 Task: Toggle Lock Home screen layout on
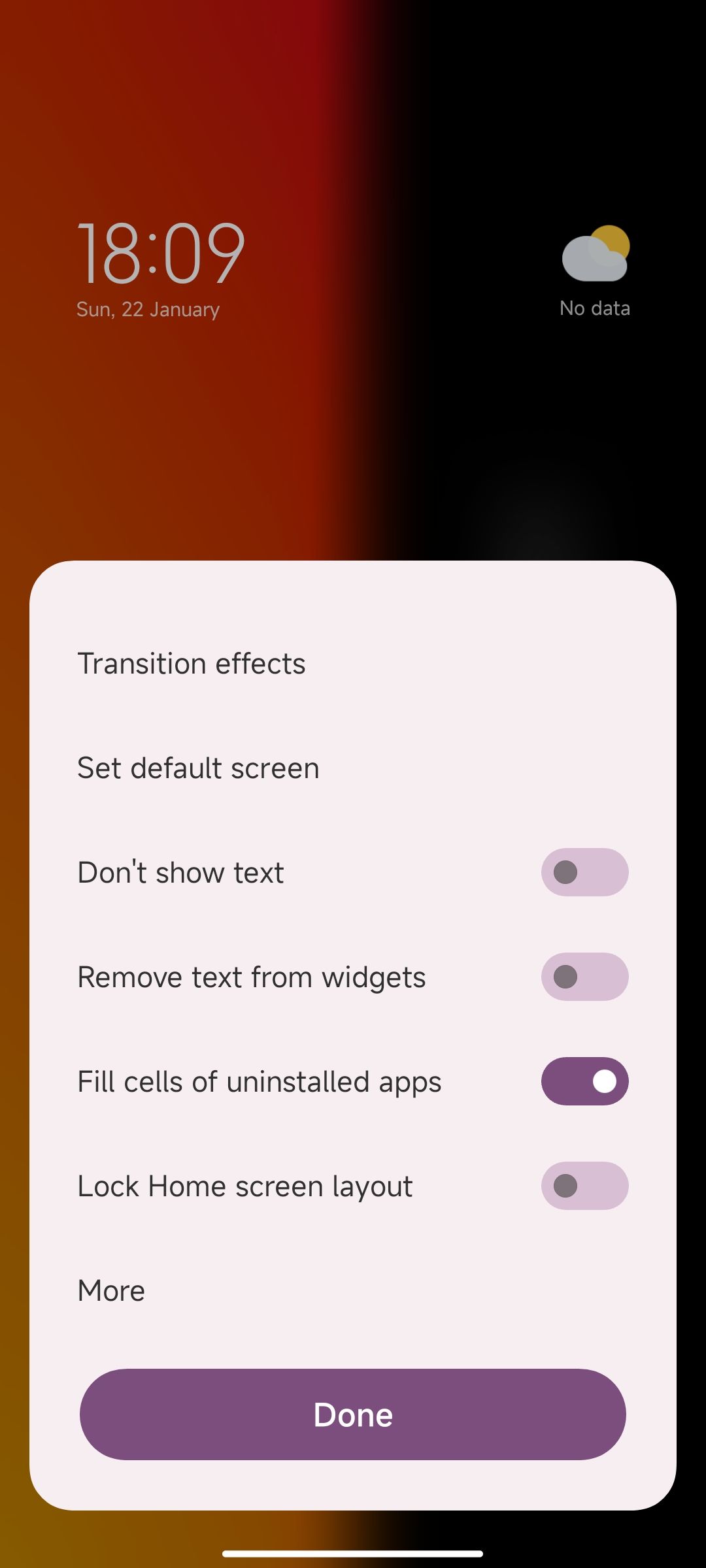click(584, 1186)
